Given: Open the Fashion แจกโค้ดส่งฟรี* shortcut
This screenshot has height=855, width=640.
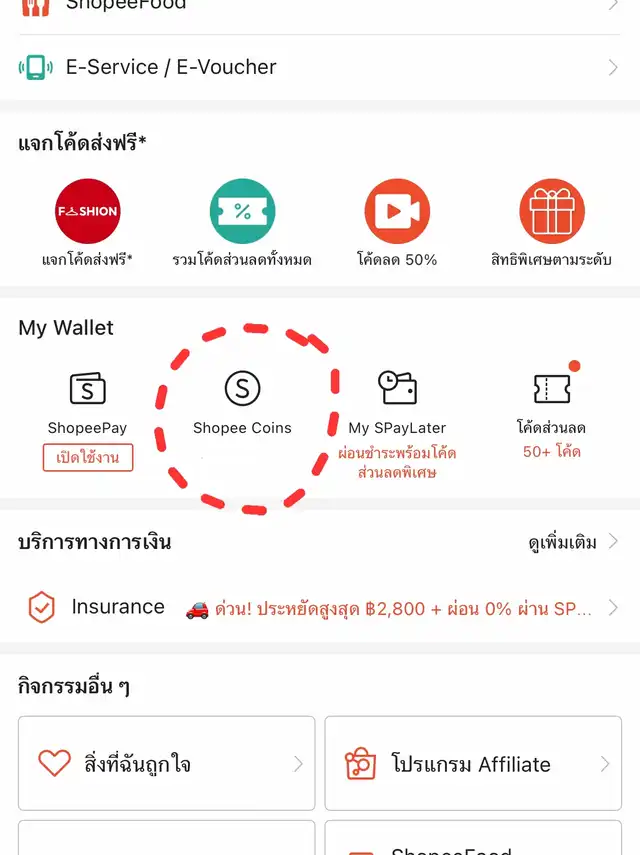Looking at the screenshot, I should [88, 213].
